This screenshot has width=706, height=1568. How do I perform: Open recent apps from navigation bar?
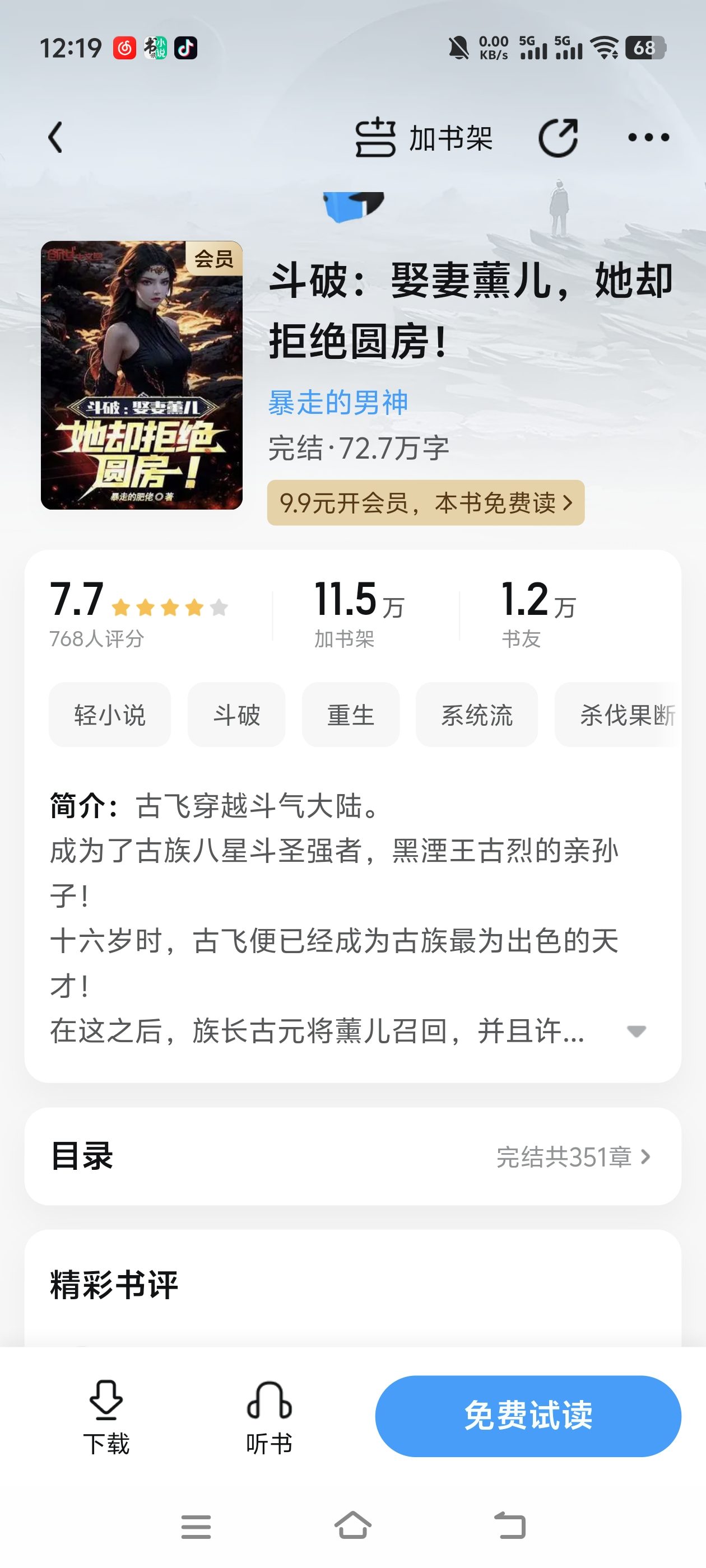click(196, 1525)
